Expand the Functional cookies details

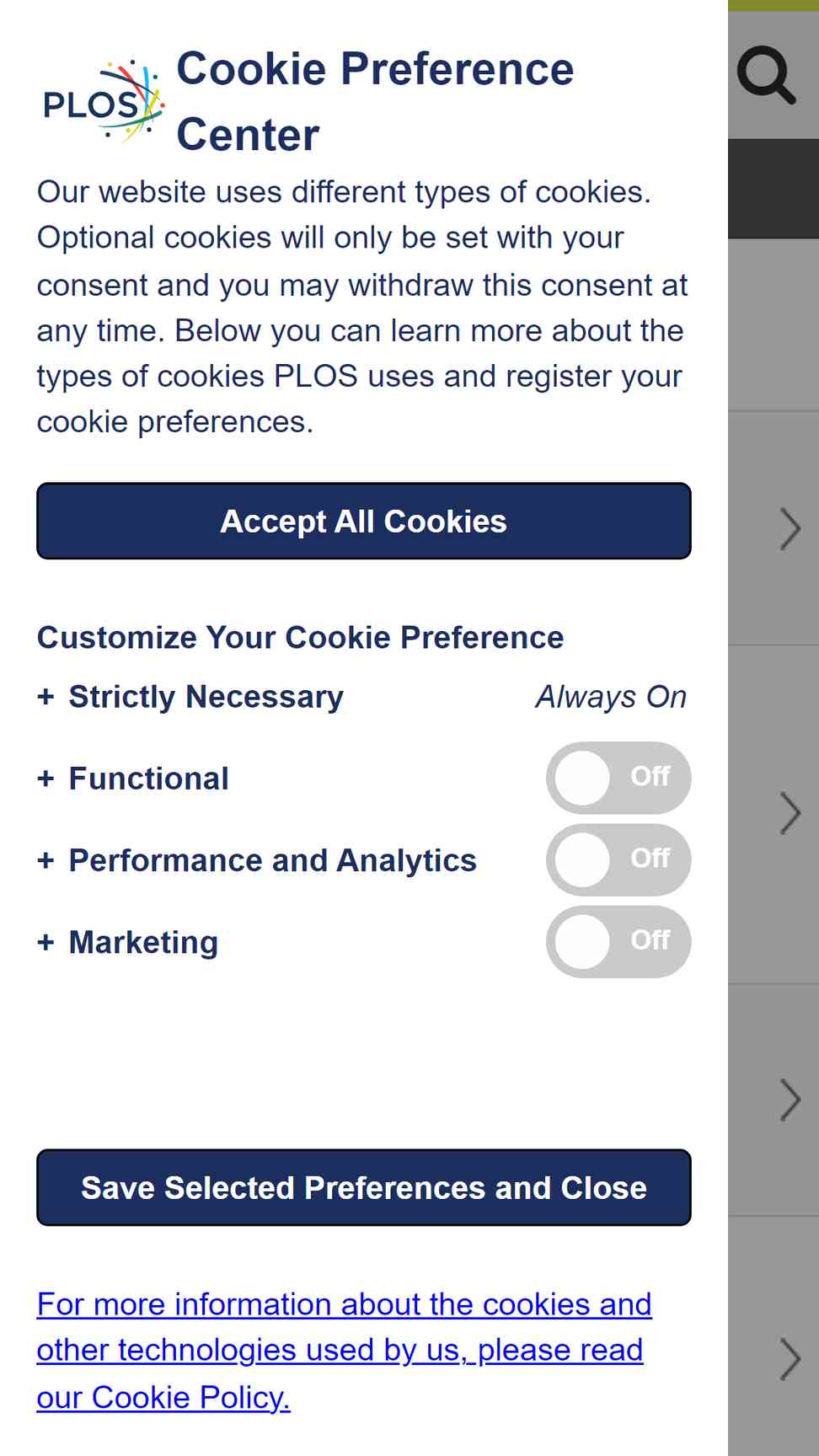133,779
